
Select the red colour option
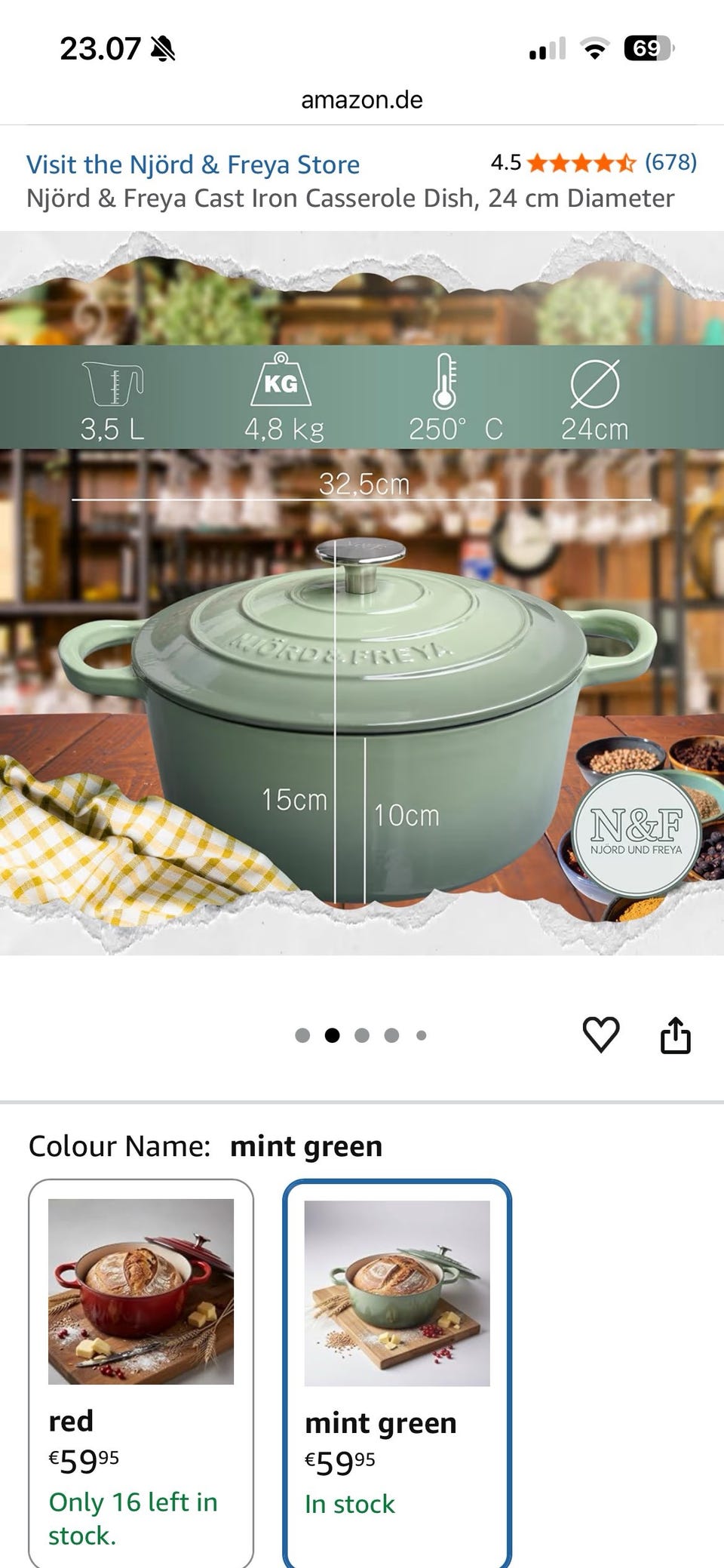(141, 1373)
